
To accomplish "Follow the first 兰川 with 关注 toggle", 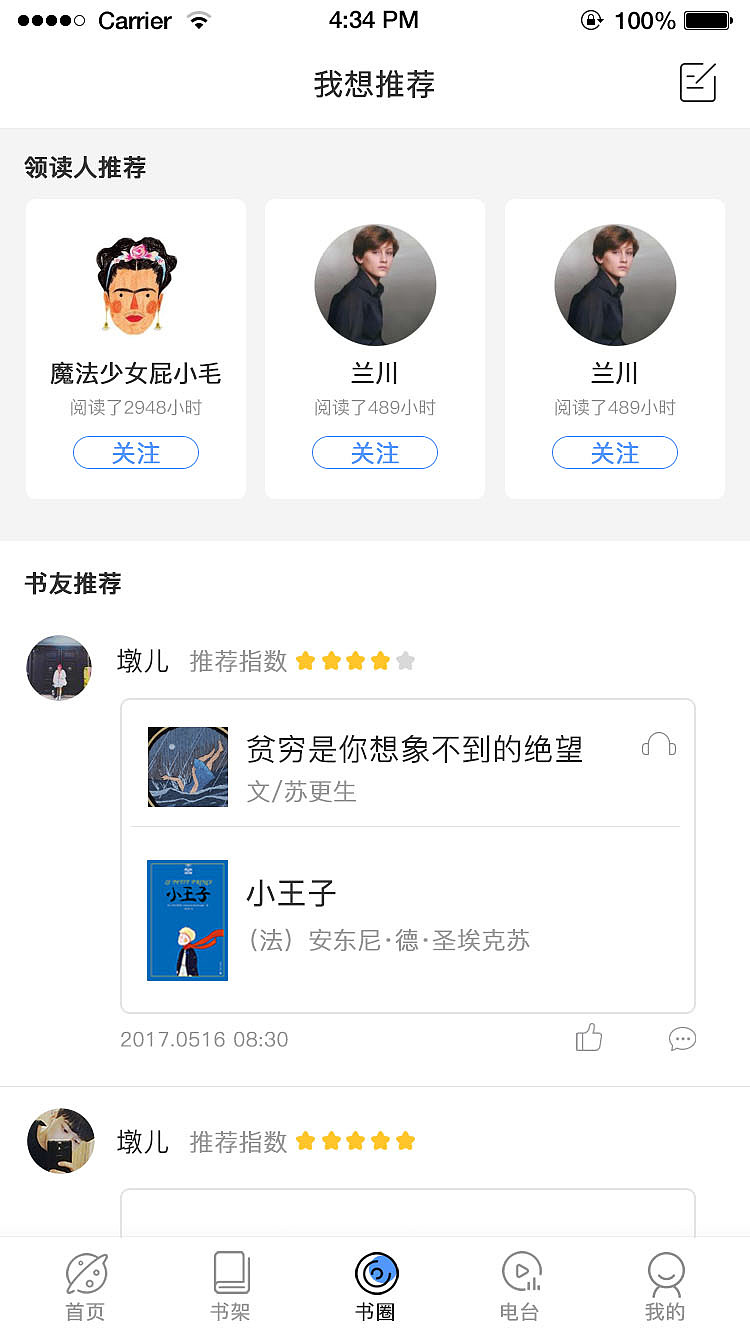I will [x=375, y=452].
